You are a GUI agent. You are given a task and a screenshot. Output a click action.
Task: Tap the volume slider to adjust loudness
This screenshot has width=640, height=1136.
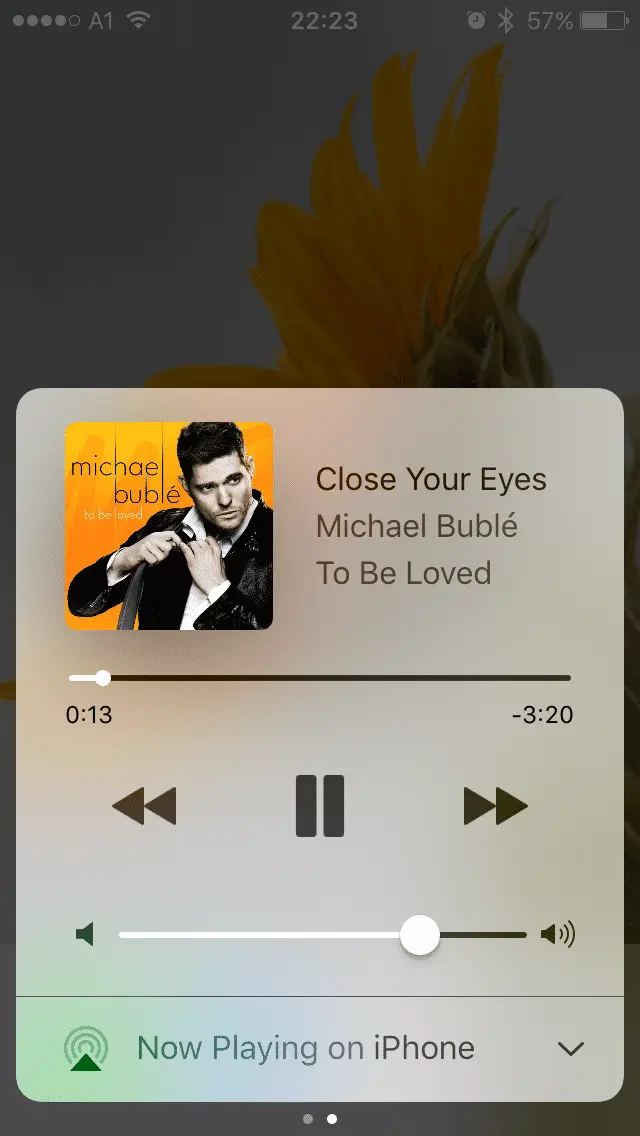pos(419,935)
